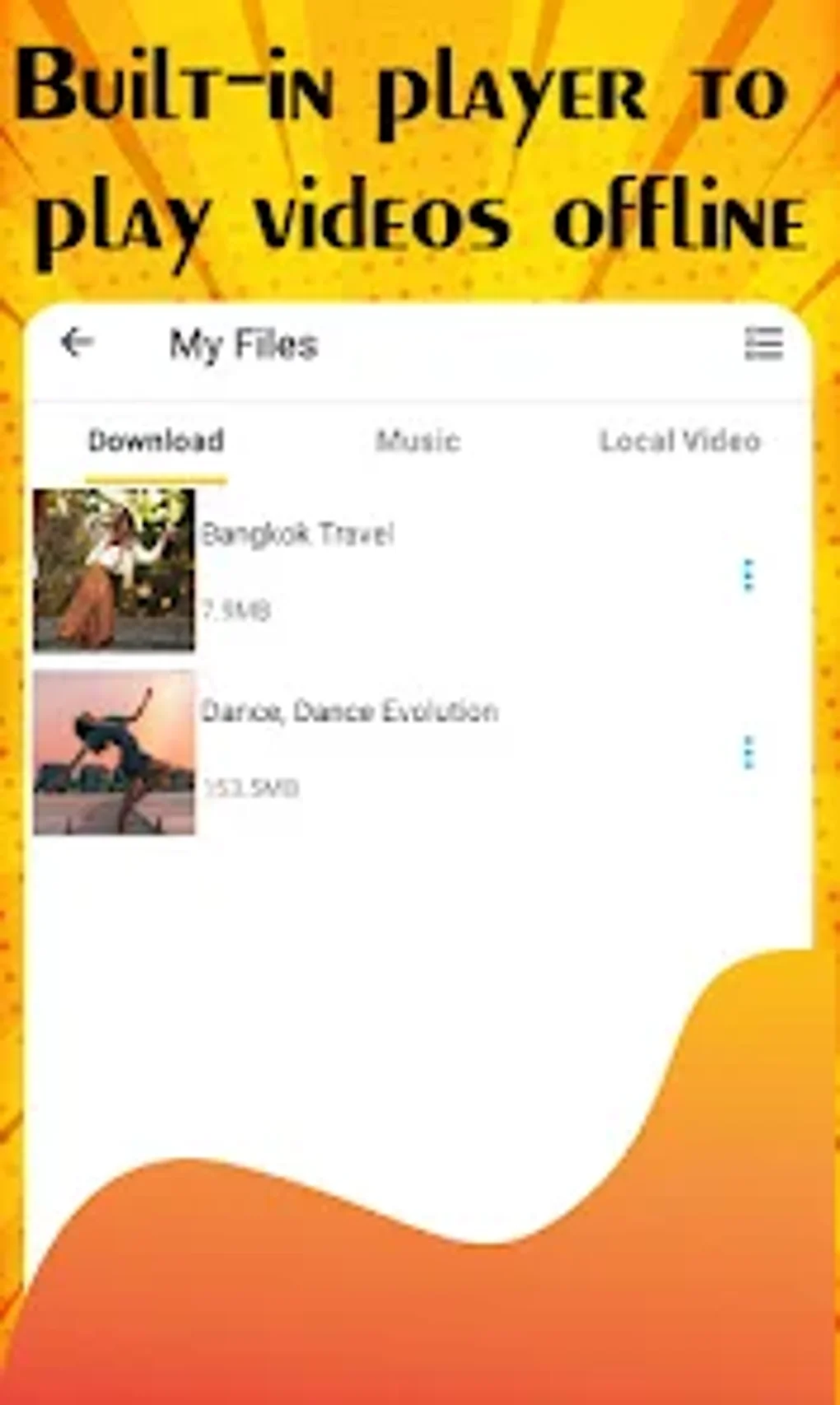
Task: Tap the yellow underline under Download tab
Action: pyautogui.click(x=155, y=476)
